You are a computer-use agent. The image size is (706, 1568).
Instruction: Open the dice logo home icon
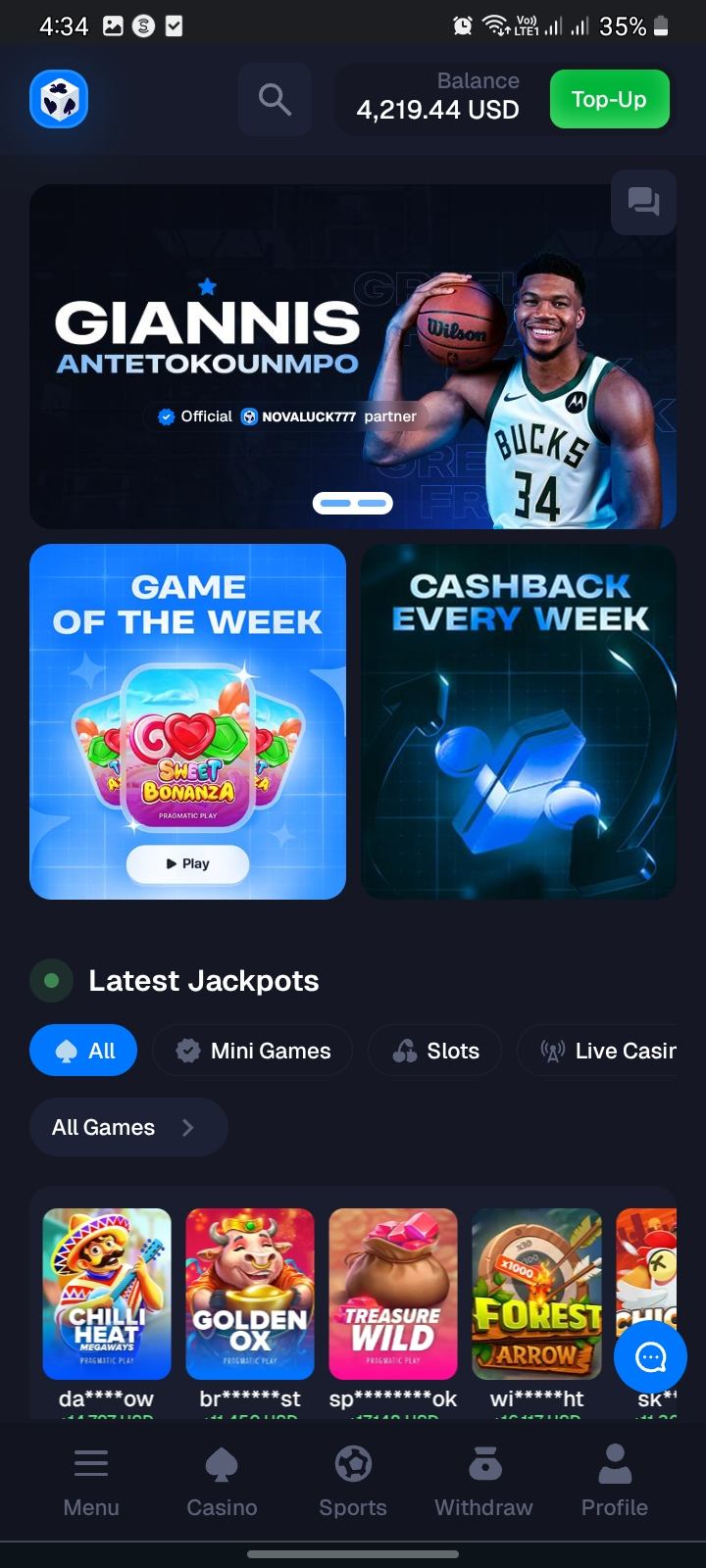[59, 99]
